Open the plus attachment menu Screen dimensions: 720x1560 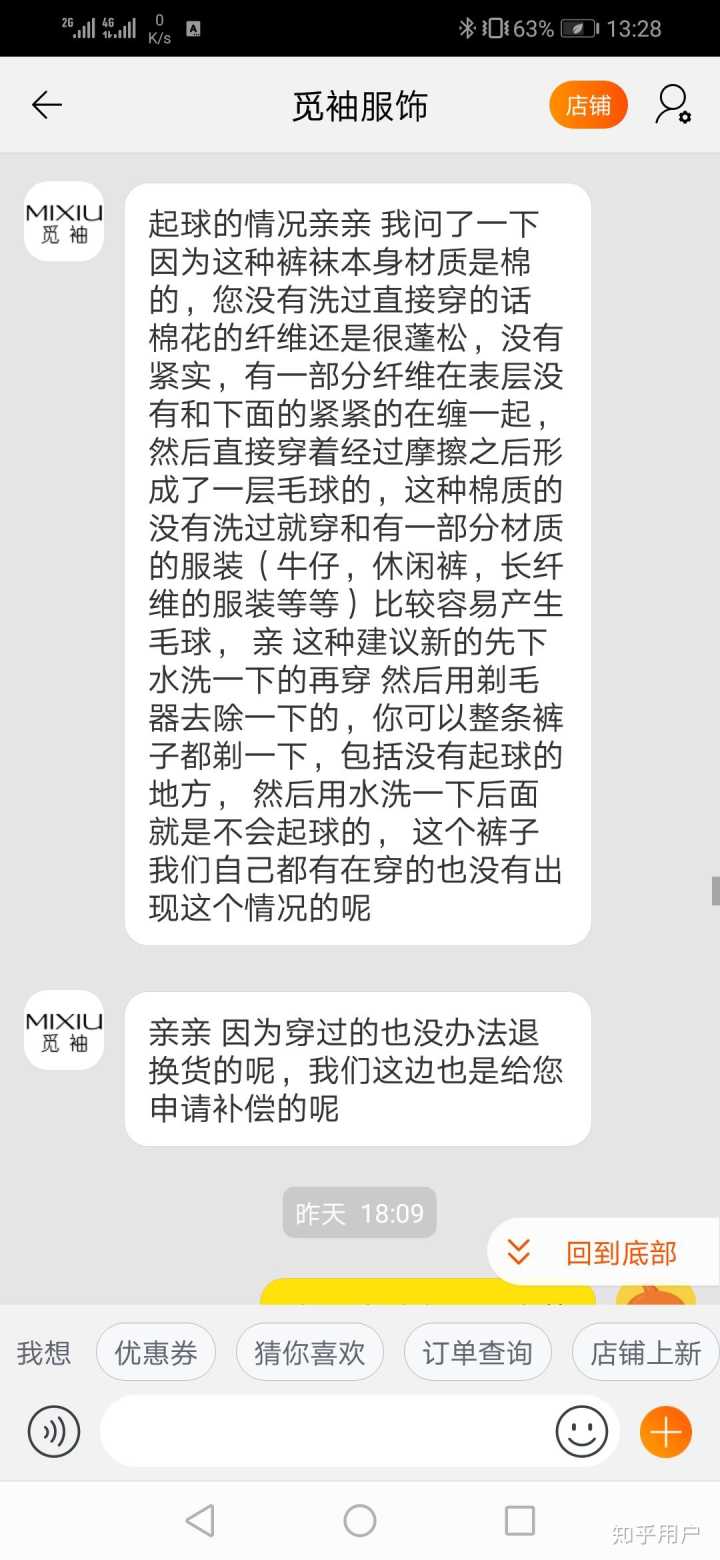[665, 1432]
